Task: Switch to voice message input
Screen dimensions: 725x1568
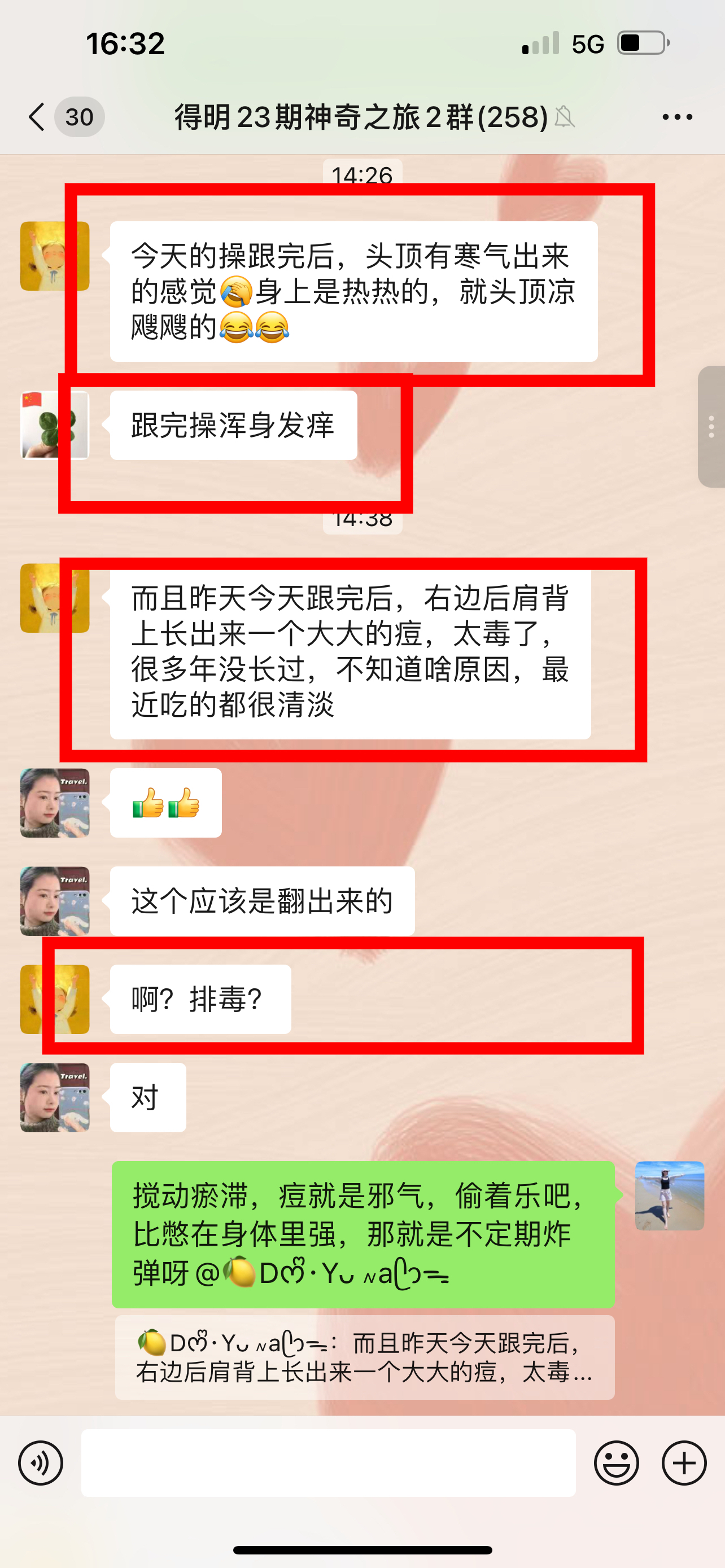Action: click(40, 1462)
